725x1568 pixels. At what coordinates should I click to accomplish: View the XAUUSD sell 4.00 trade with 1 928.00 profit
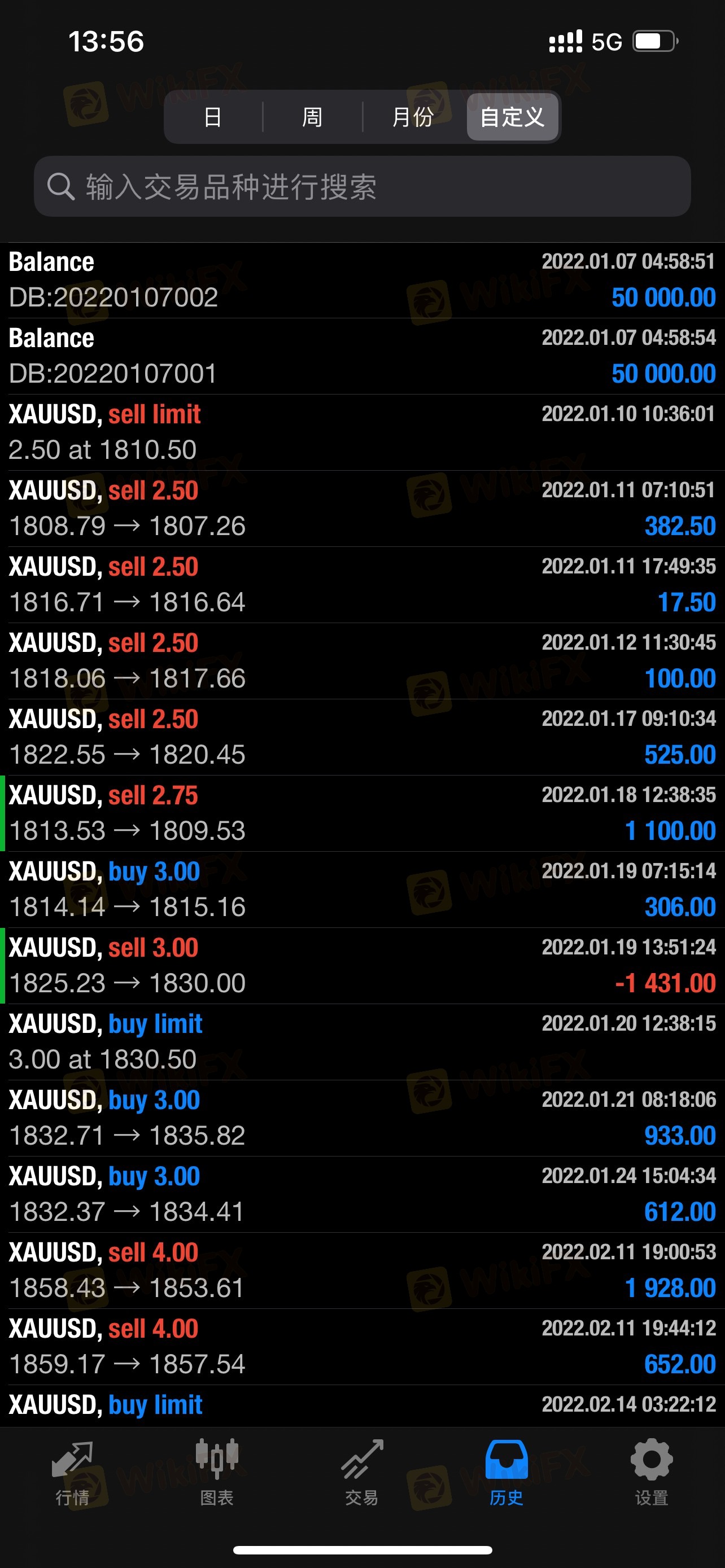[x=362, y=1271]
